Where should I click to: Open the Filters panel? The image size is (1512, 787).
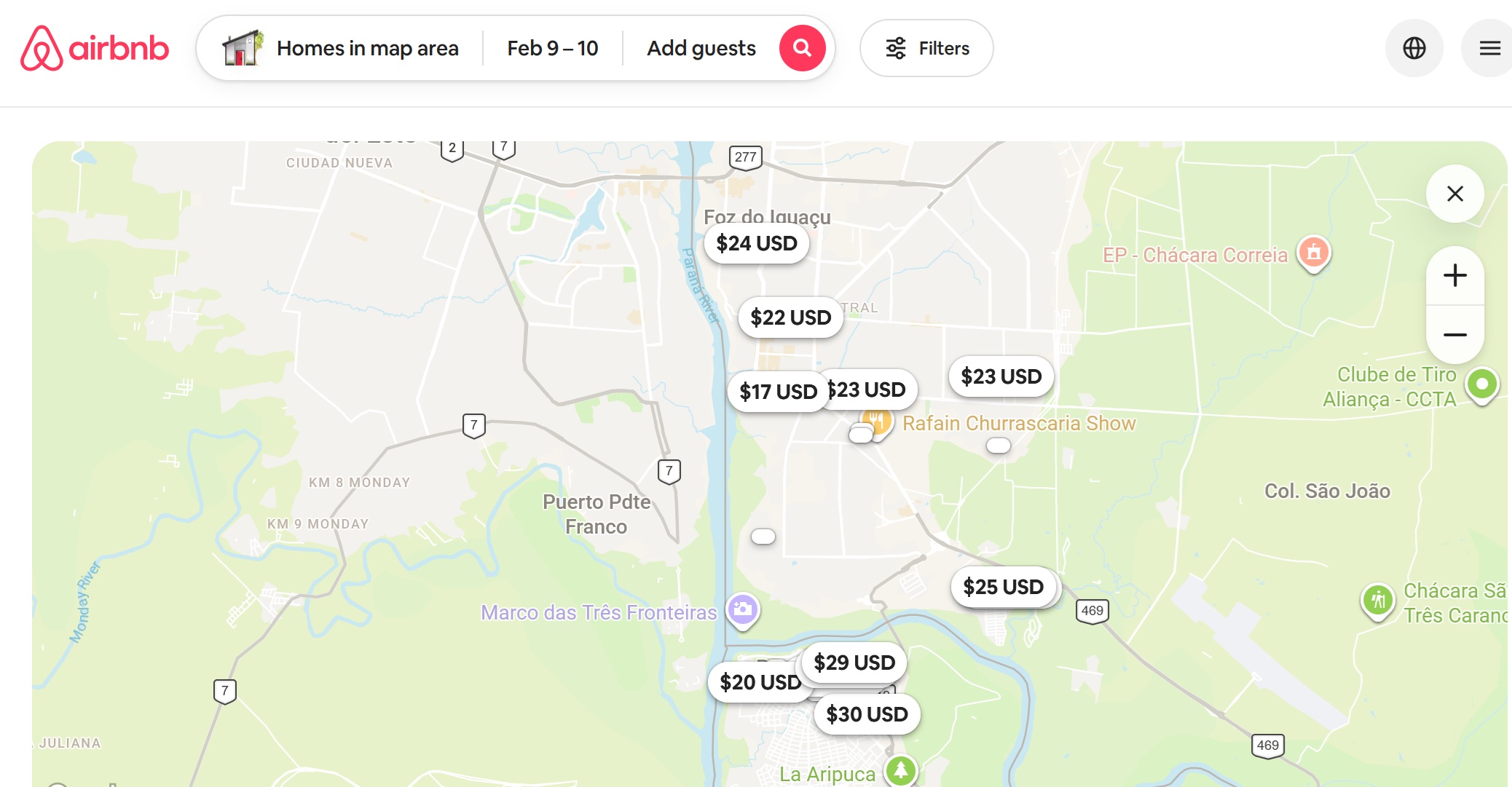[x=926, y=48]
